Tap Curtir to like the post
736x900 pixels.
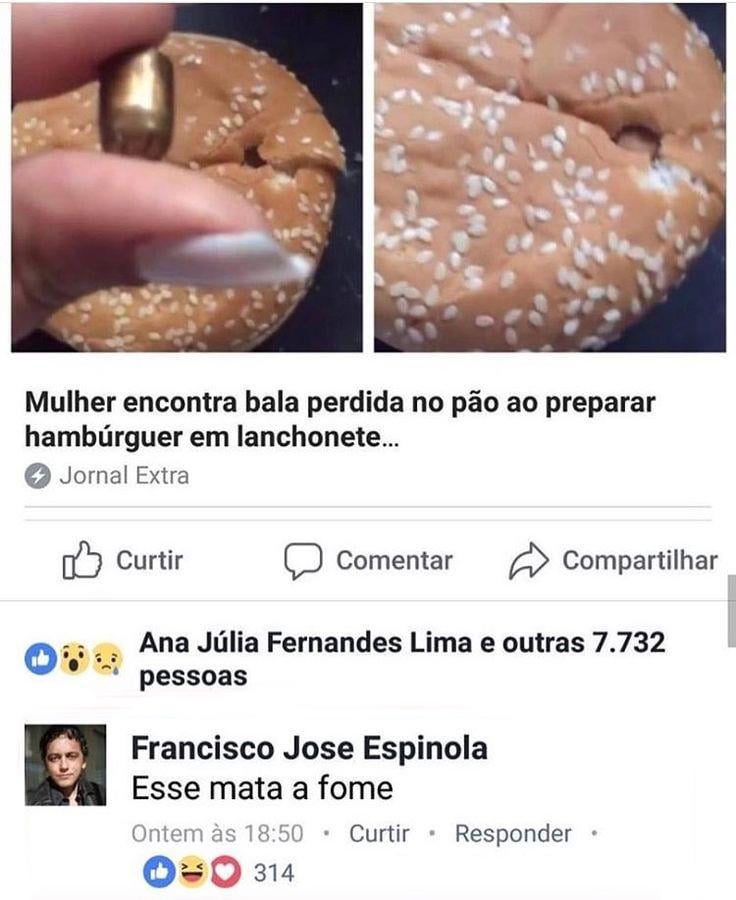coord(123,561)
